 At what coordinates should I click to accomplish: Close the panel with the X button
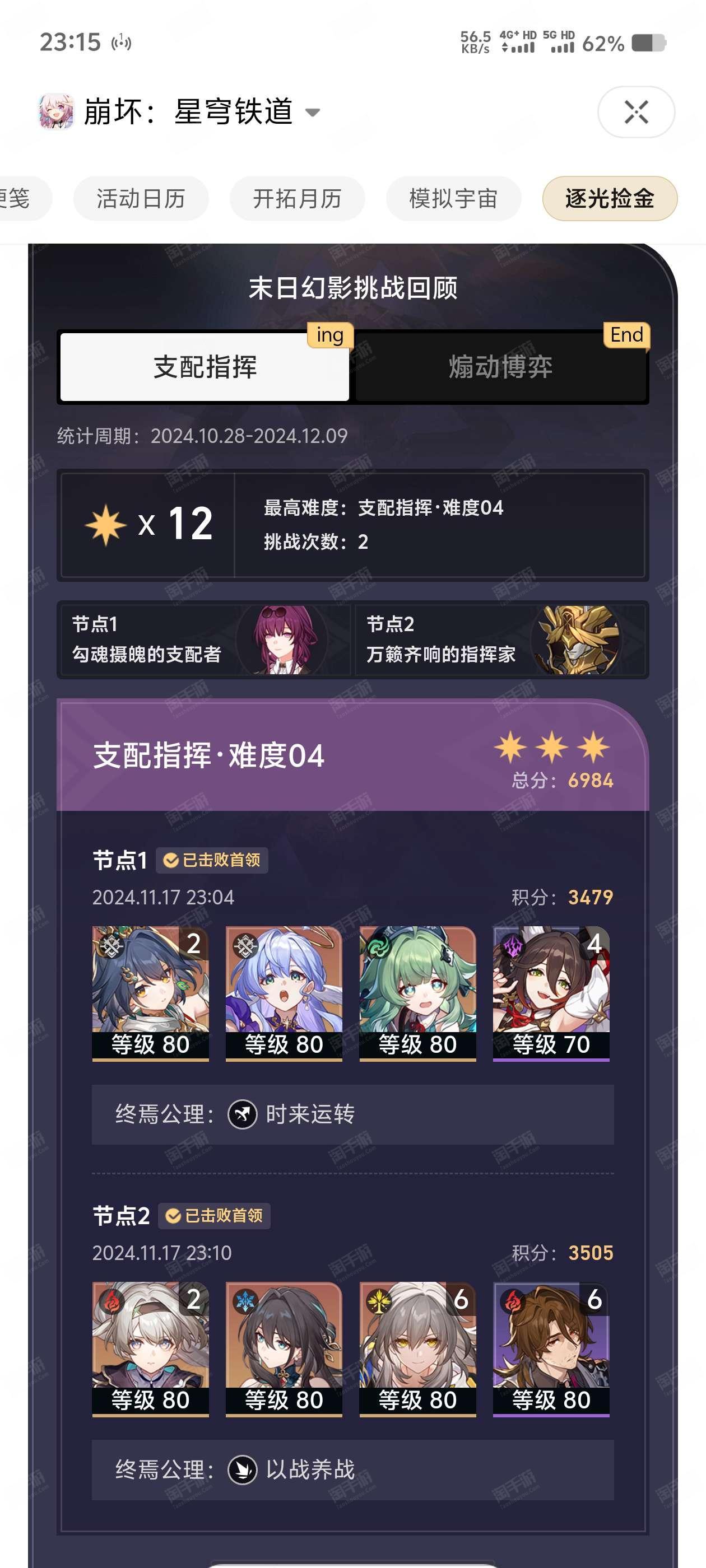coord(636,112)
